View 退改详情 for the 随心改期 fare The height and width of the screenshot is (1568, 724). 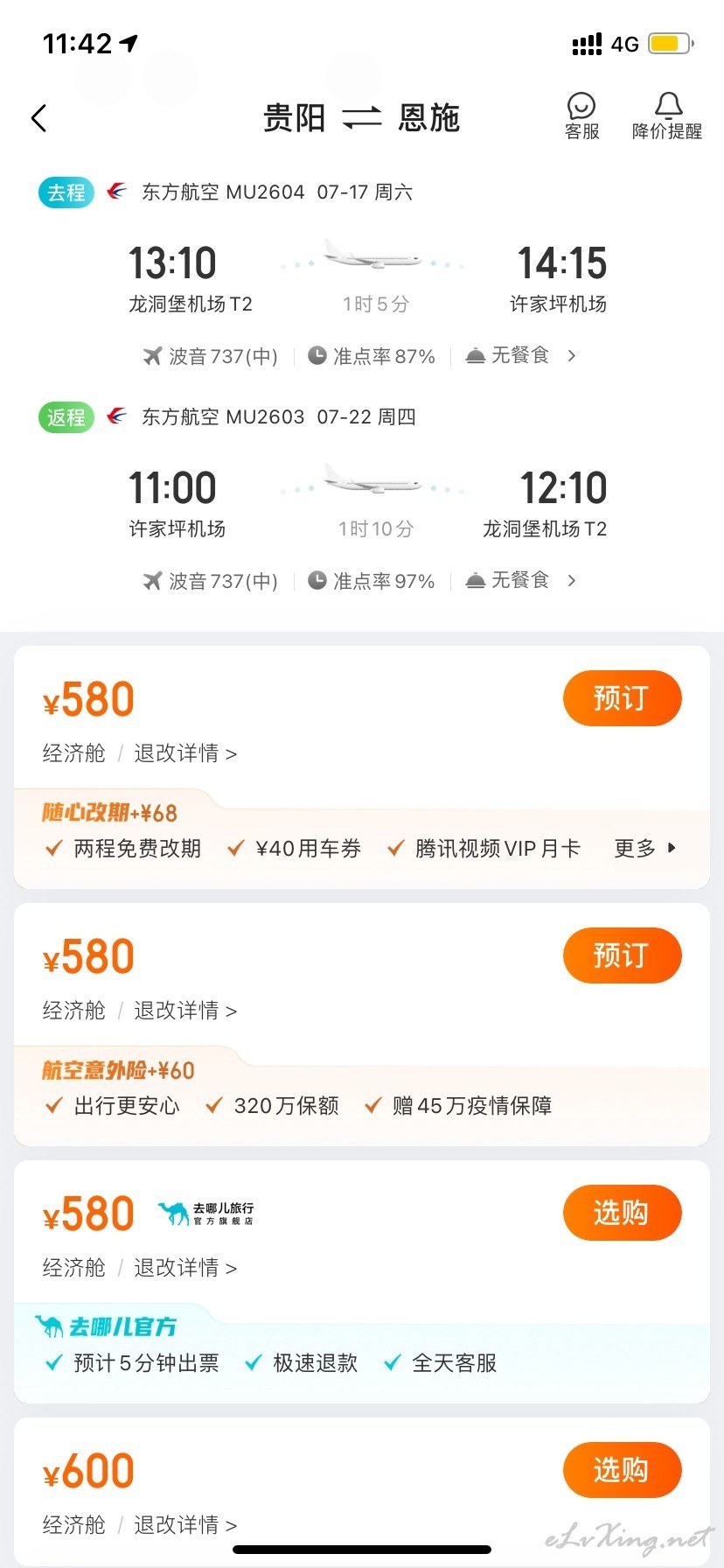click(x=185, y=753)
